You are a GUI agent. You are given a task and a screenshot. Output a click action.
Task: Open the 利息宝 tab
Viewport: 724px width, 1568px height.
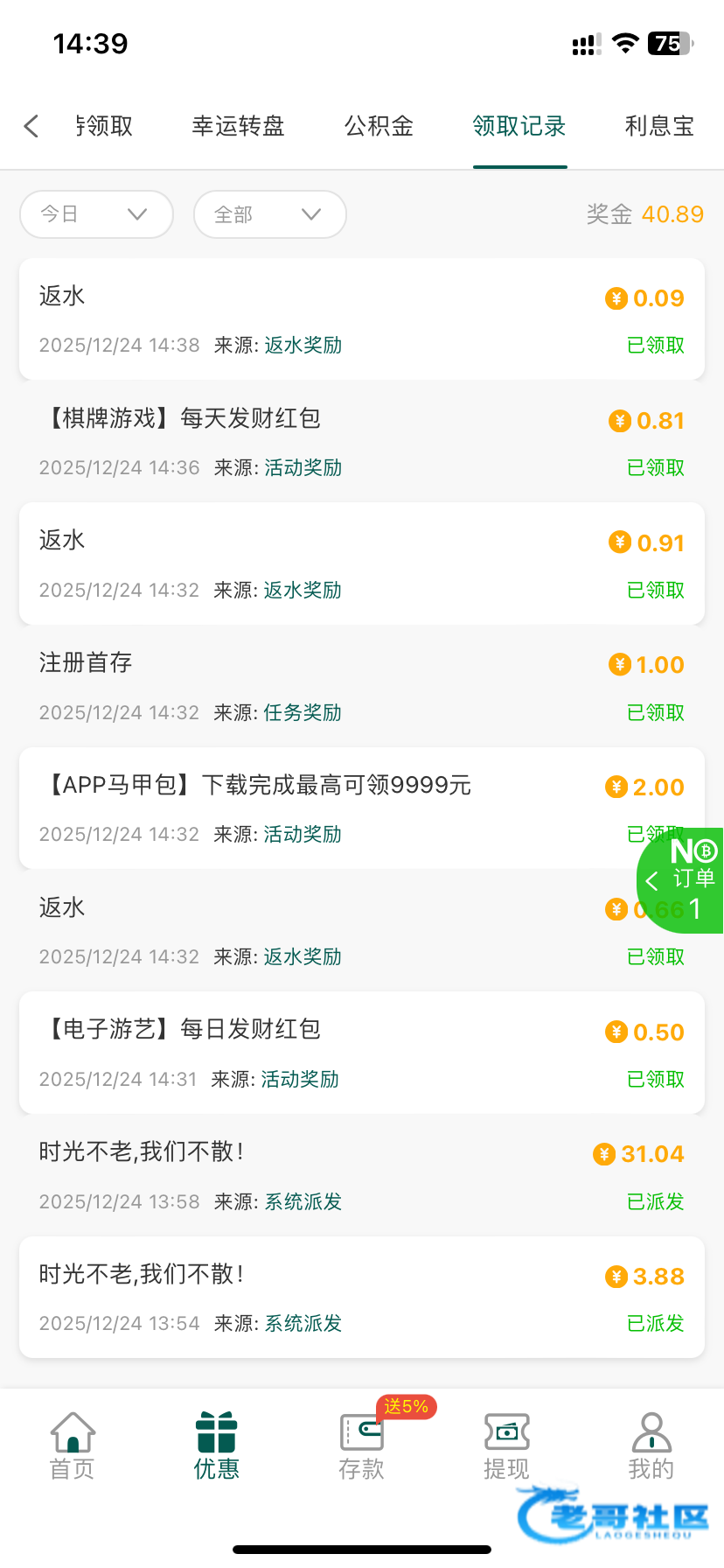pyautogui.click(x=659, y=127)
